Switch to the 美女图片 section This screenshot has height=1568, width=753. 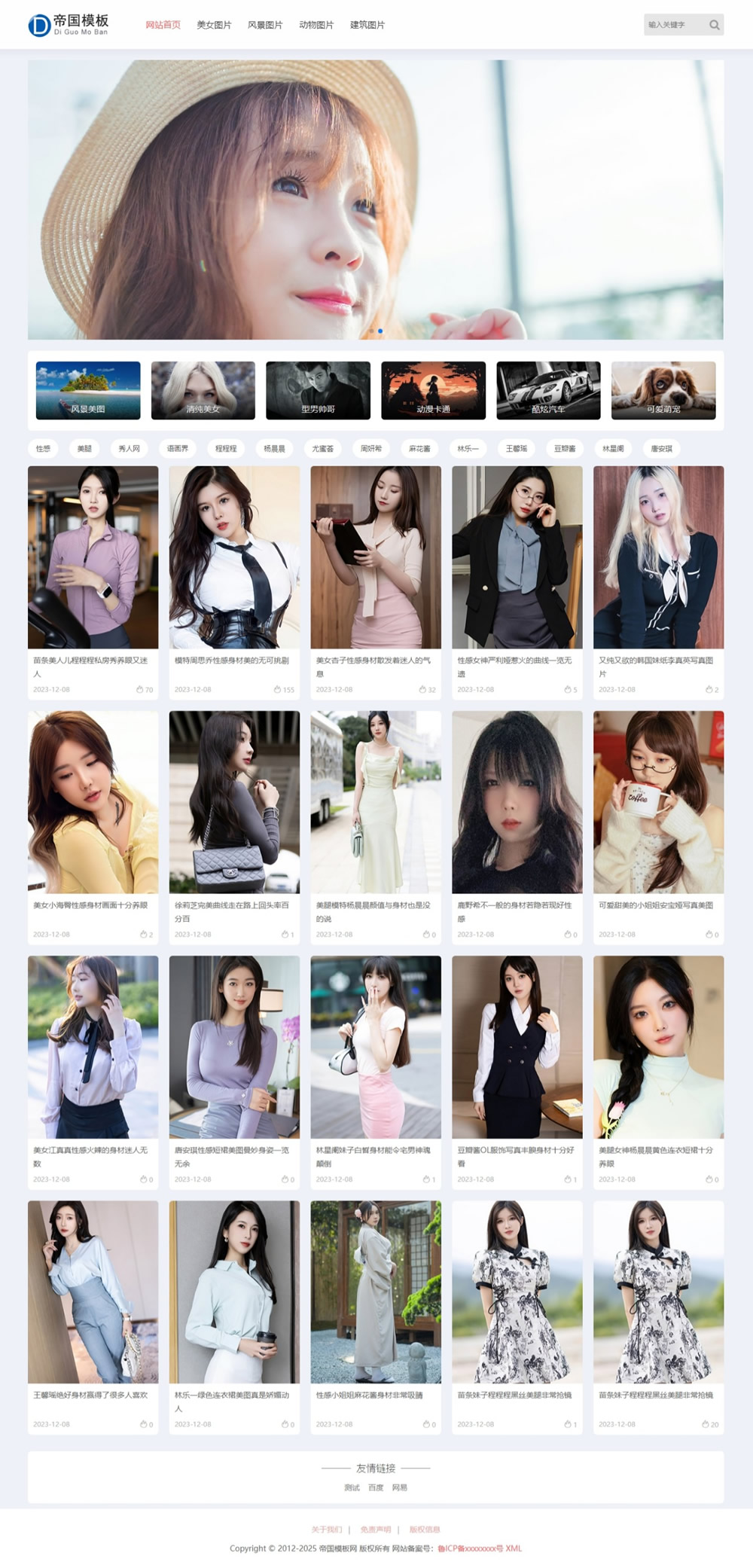click(214, 25)
